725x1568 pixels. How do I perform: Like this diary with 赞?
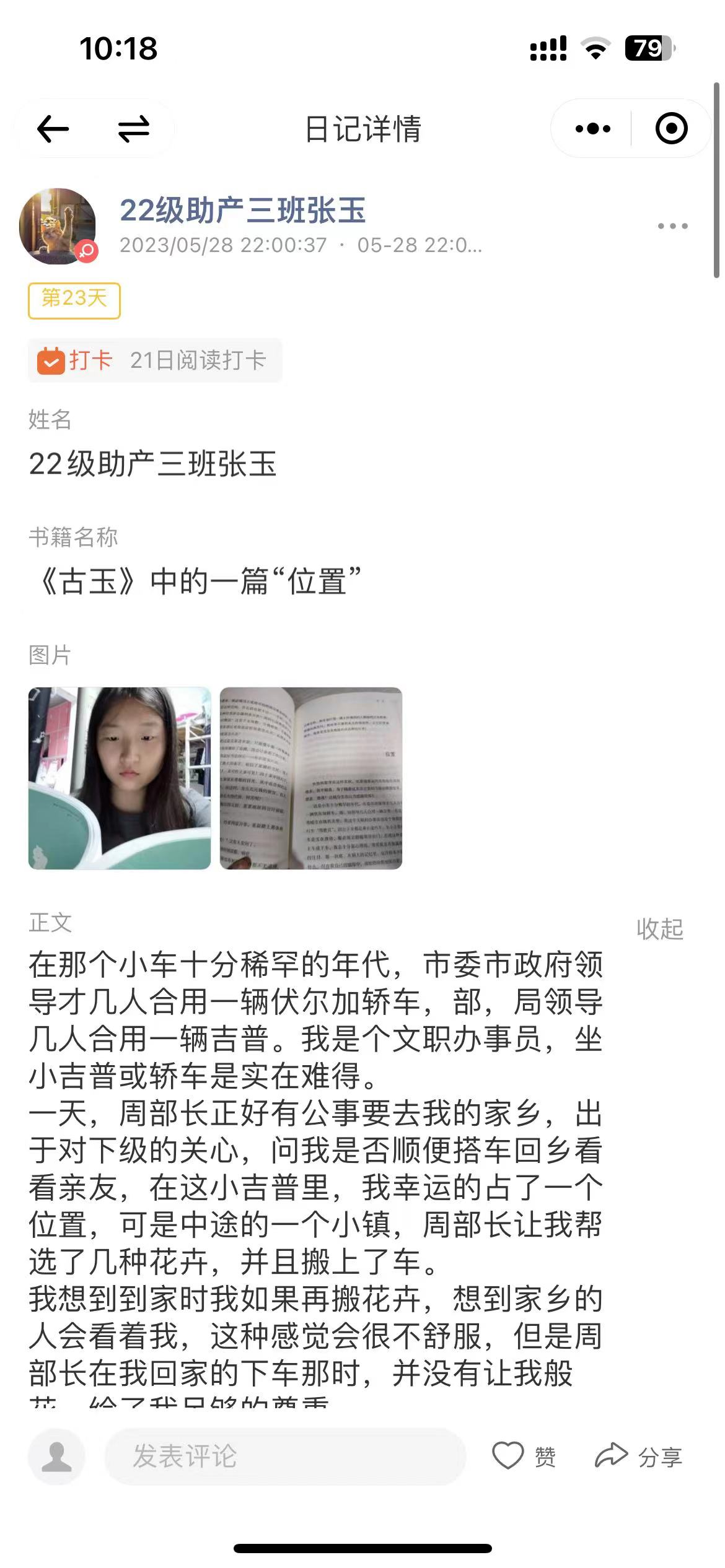(524, 1456)
